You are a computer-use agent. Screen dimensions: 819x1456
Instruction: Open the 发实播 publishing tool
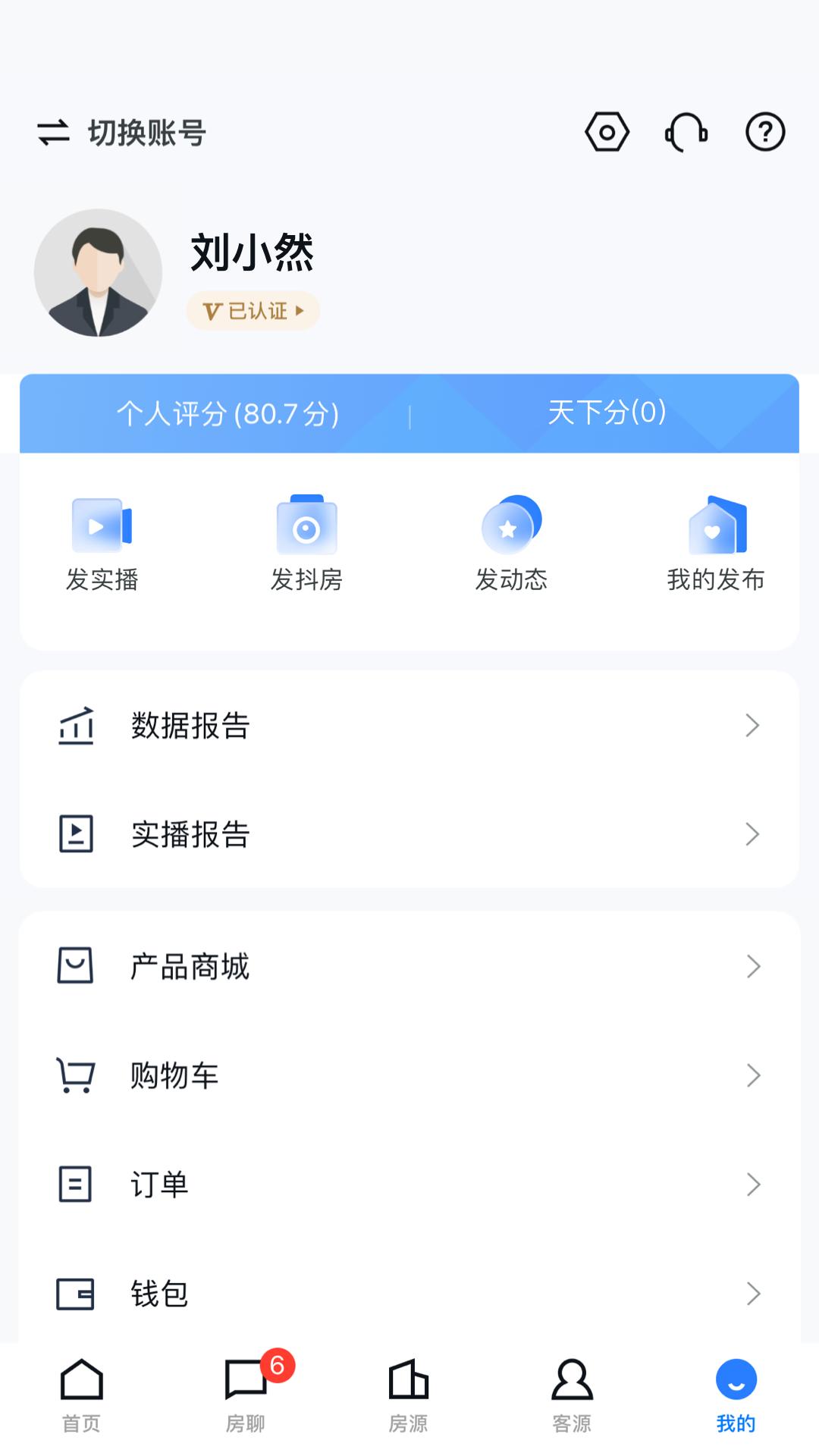coord(101,542)
